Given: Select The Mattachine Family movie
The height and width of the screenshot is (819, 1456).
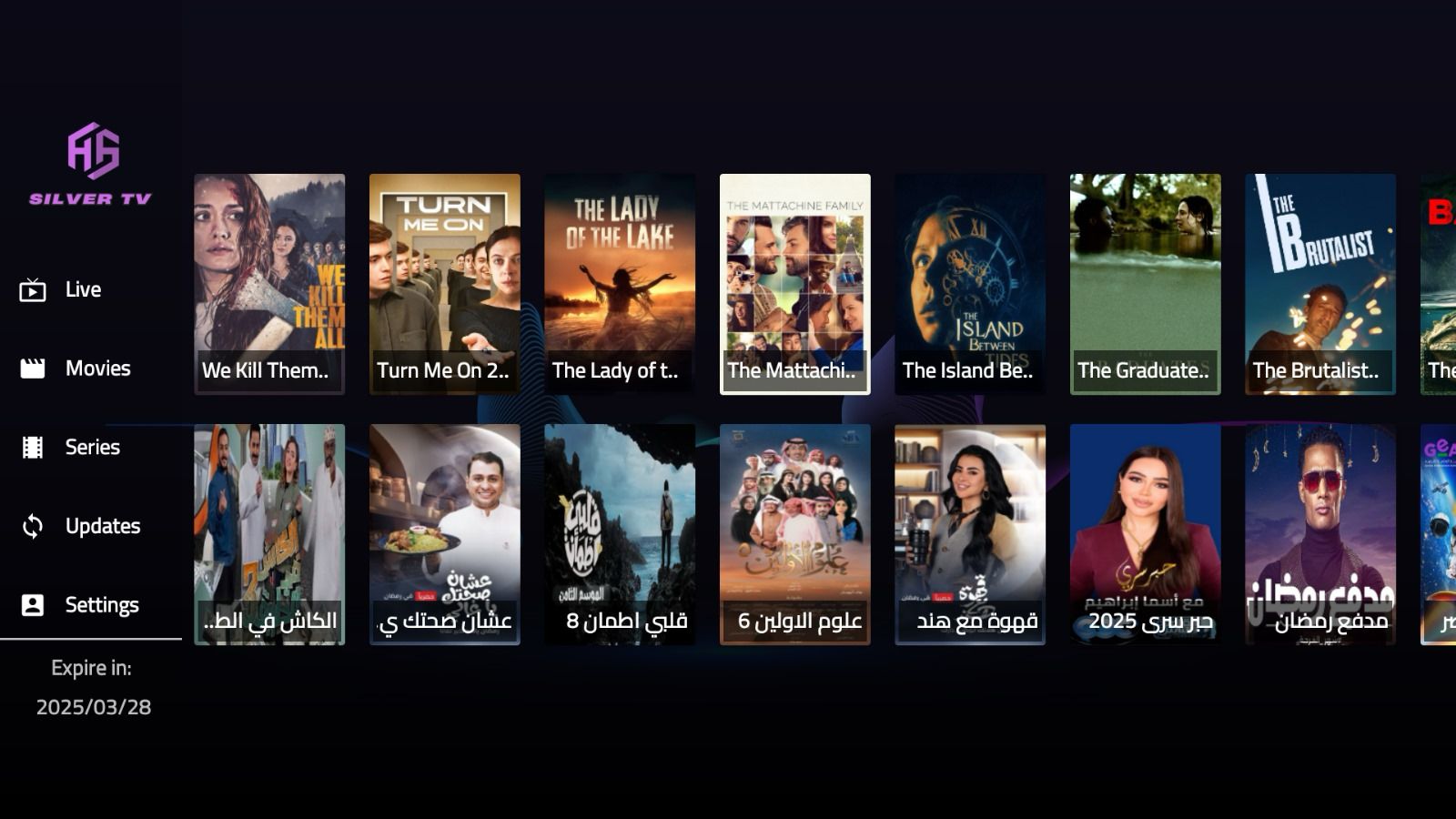Looking at the screenshot, I should pyautogui.click(x=795, y=284).
